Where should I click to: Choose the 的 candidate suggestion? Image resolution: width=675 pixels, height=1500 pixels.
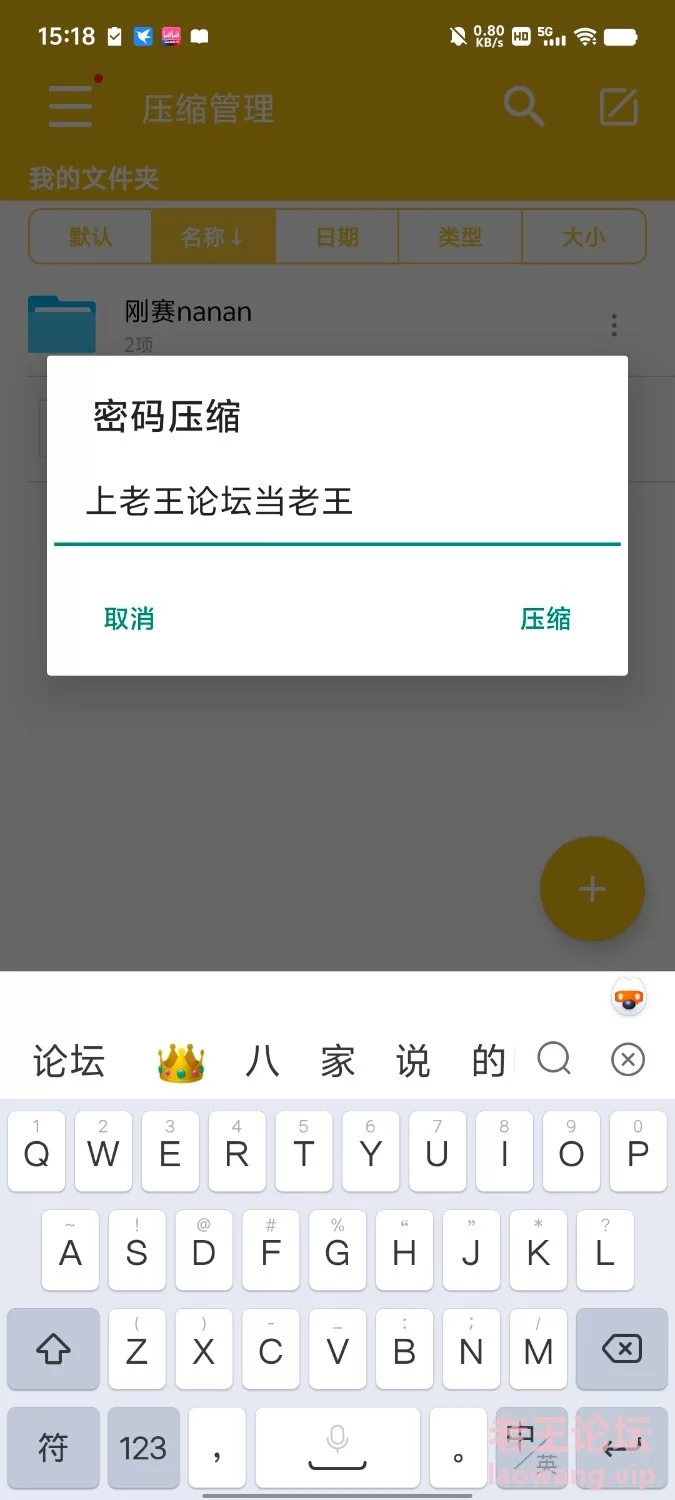488,1062
